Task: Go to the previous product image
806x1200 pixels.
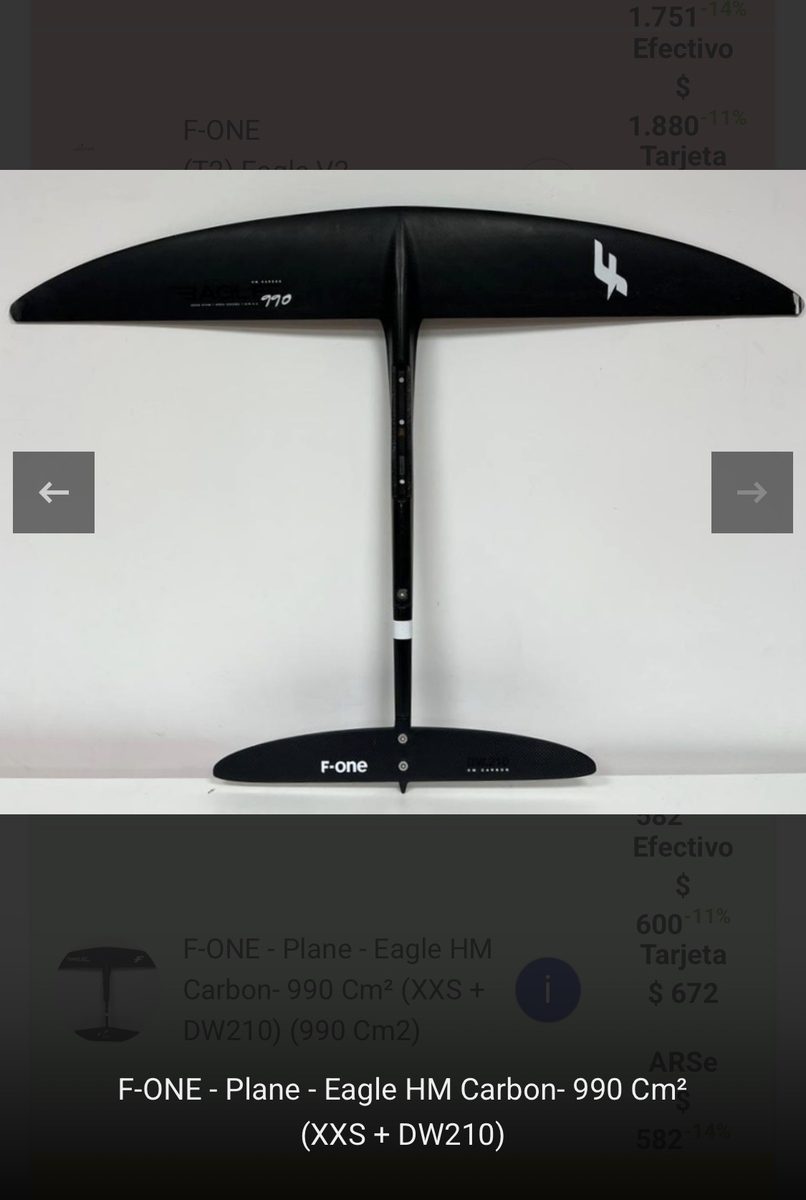Action: coord(54,492)
